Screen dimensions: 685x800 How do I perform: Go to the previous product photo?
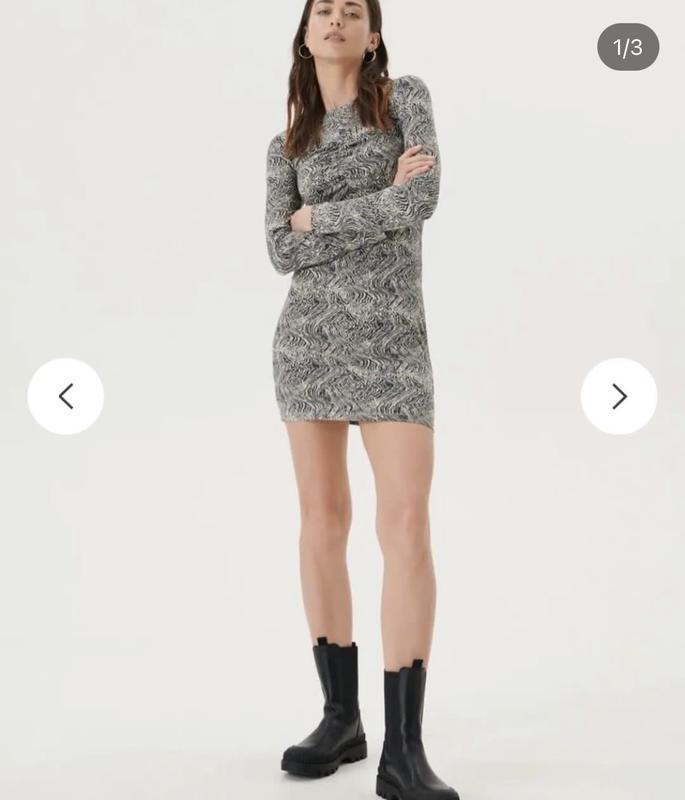[66, 396]
